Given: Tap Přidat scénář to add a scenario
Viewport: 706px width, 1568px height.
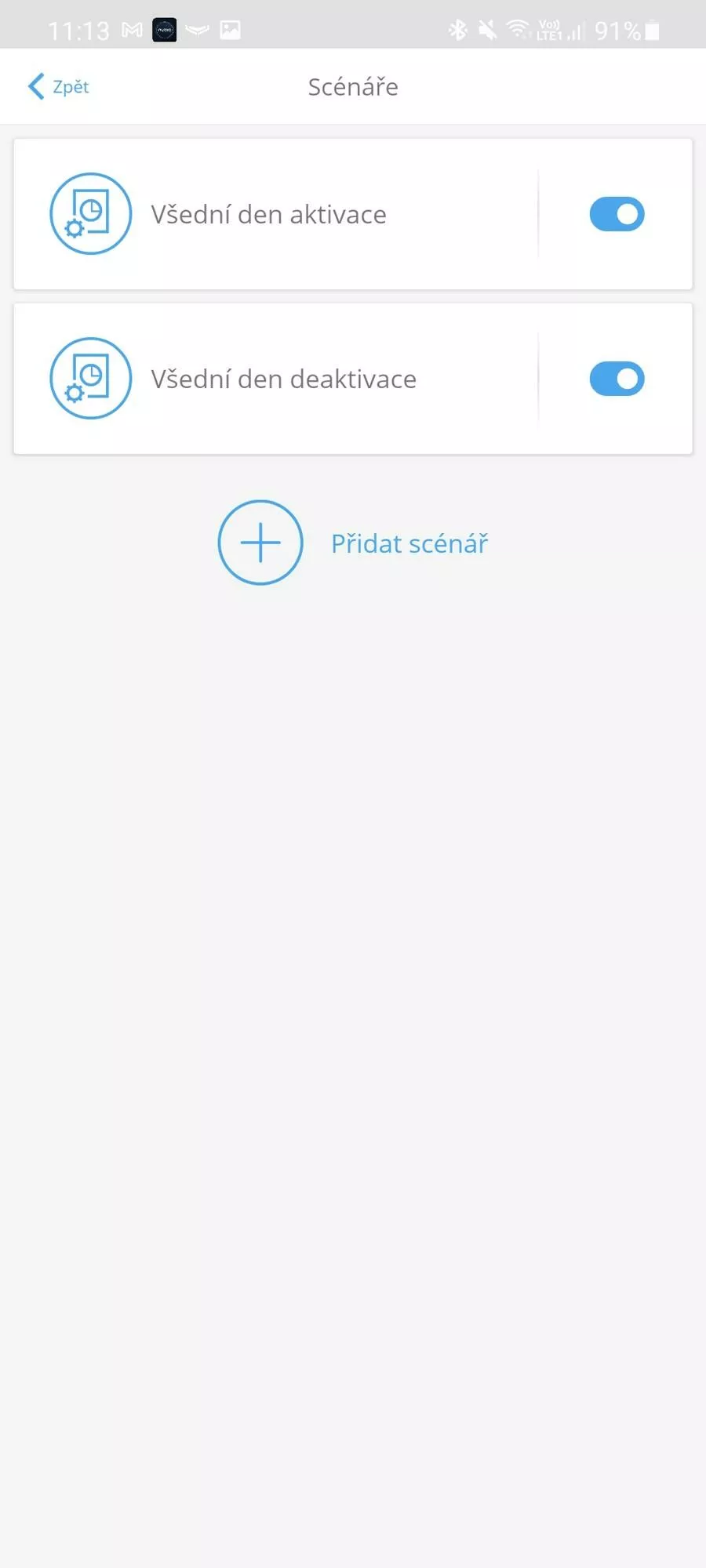Looking at the screenshot, I should click(353, 543).
